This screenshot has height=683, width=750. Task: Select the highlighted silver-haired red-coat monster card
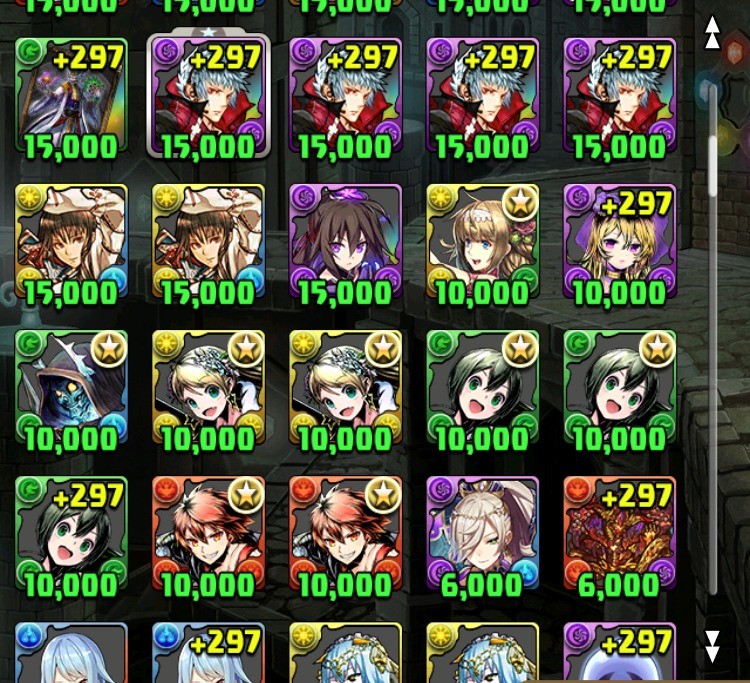tap(209, 97)
